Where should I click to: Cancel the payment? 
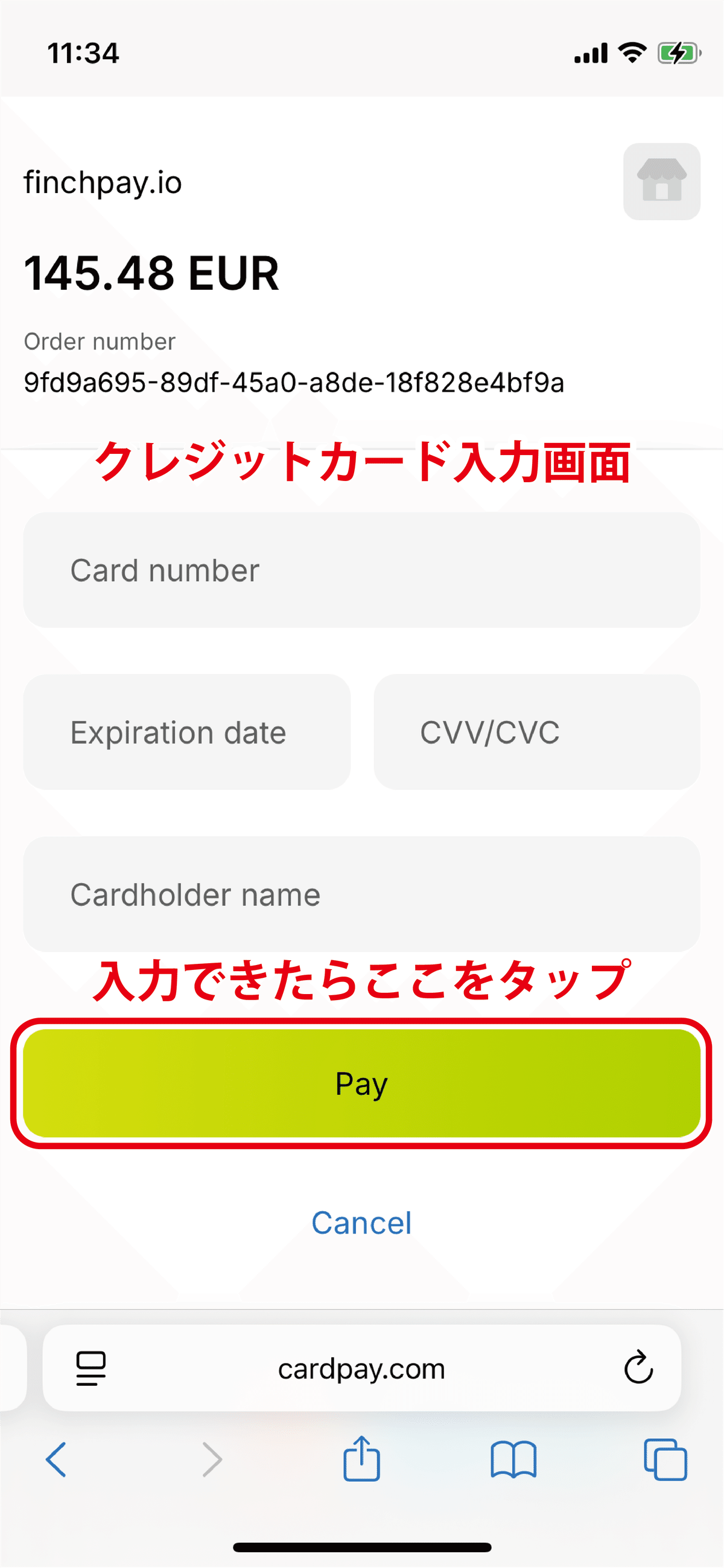point(361,1222)
